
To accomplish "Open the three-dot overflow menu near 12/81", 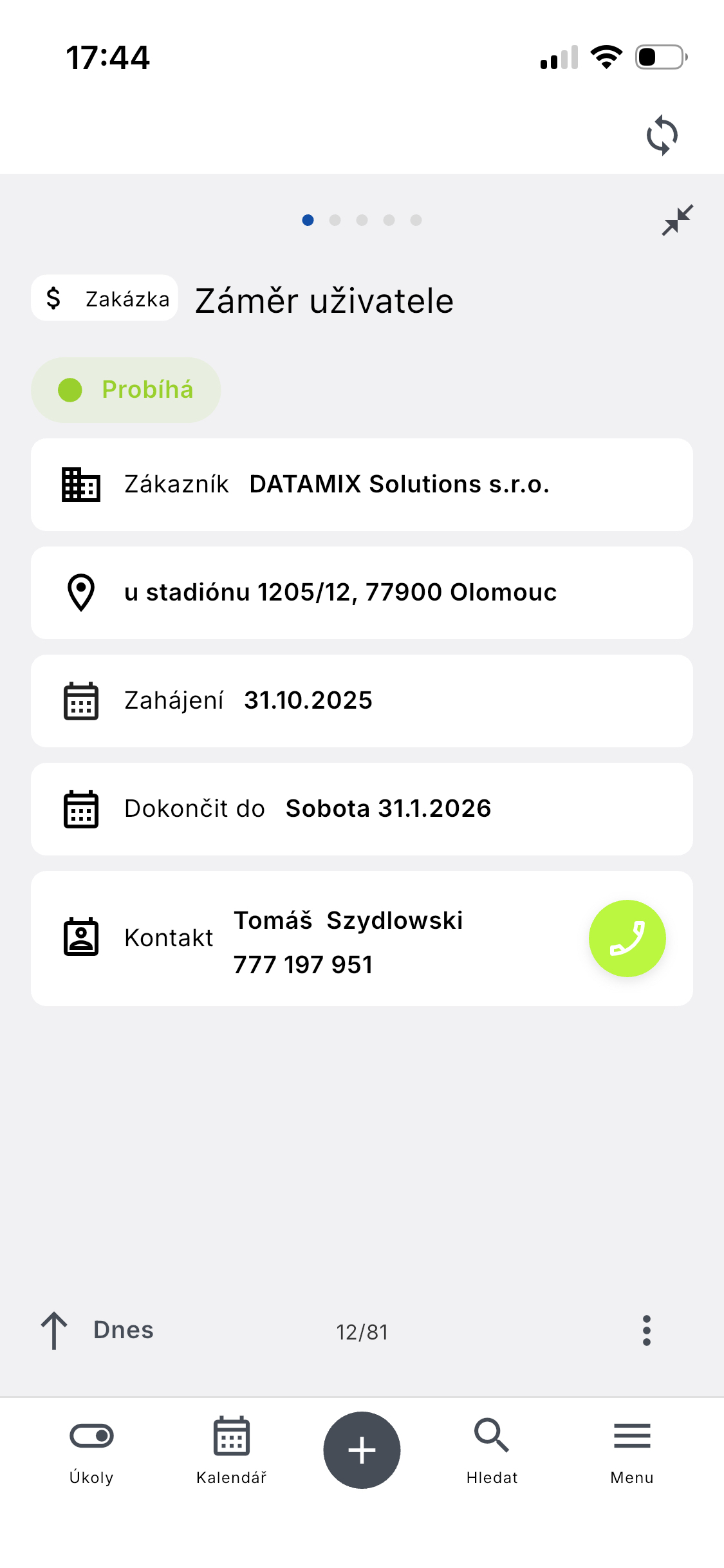I will tap(646, 1331).
